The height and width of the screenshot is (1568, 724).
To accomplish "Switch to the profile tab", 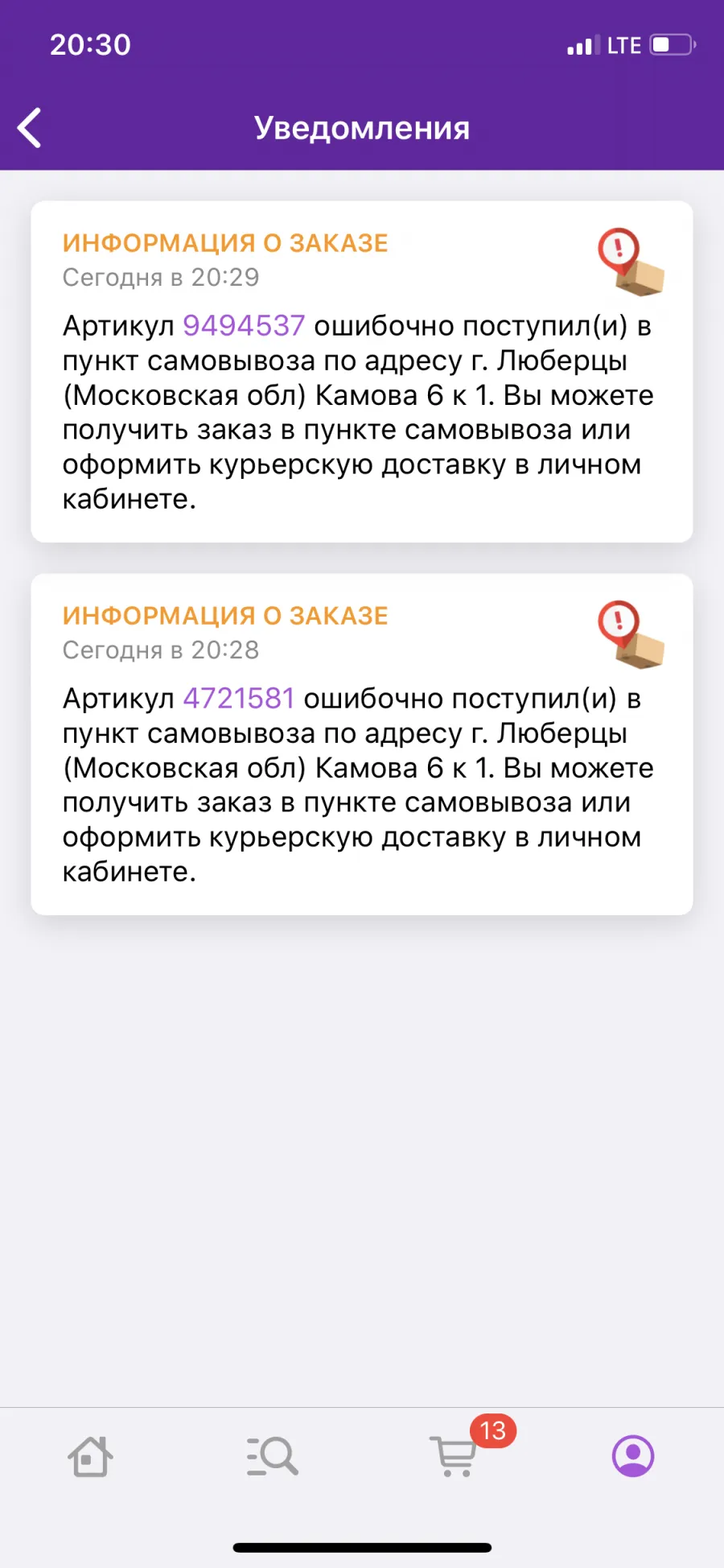I will point(633,1456).
